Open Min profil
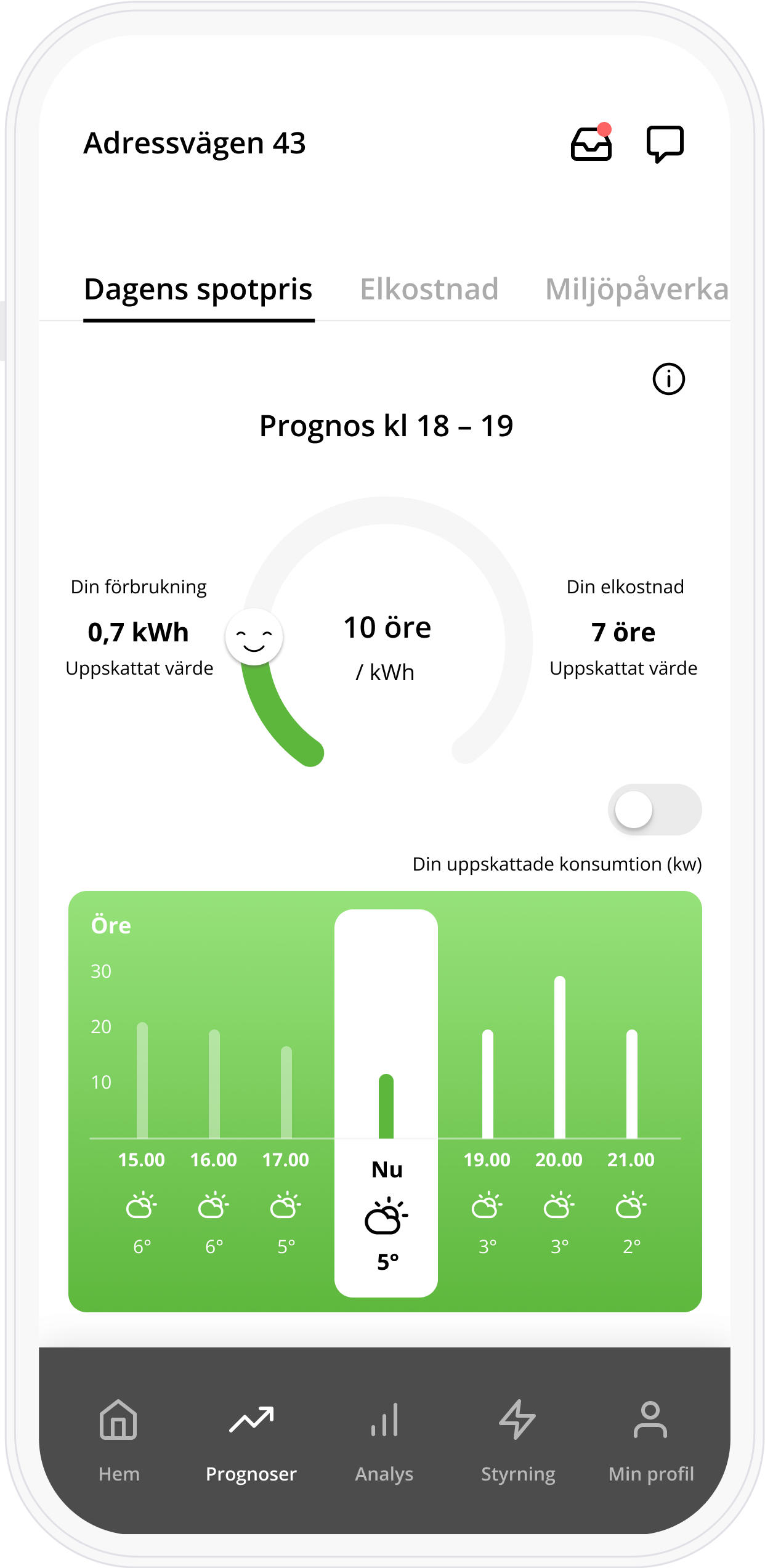Screen dimensions: 765x1568 click(651, 1441)
